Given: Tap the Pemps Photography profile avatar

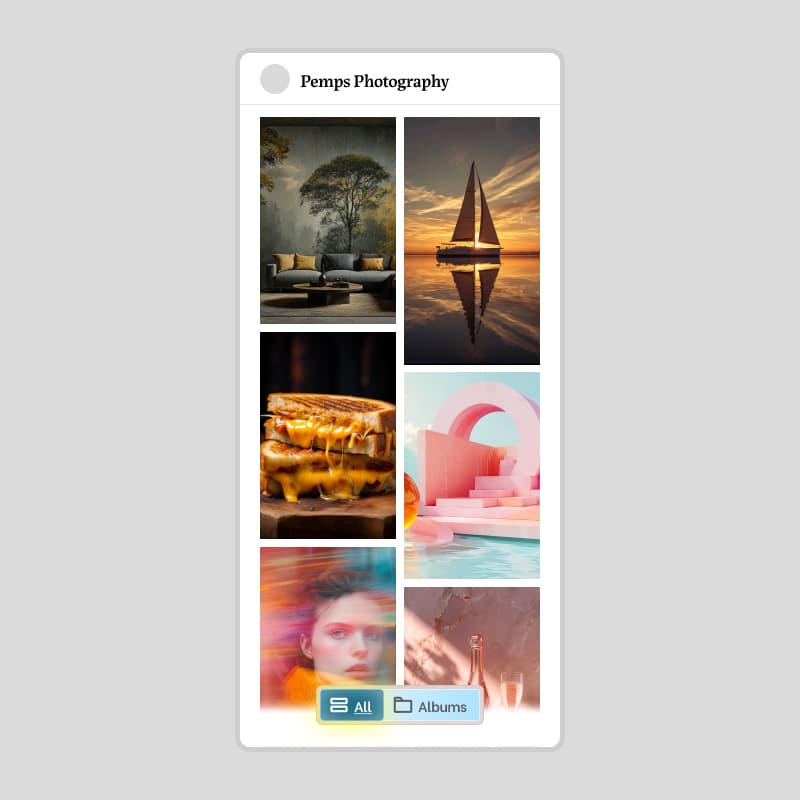Looking at the screenshot, I should [x=275, y=79].
